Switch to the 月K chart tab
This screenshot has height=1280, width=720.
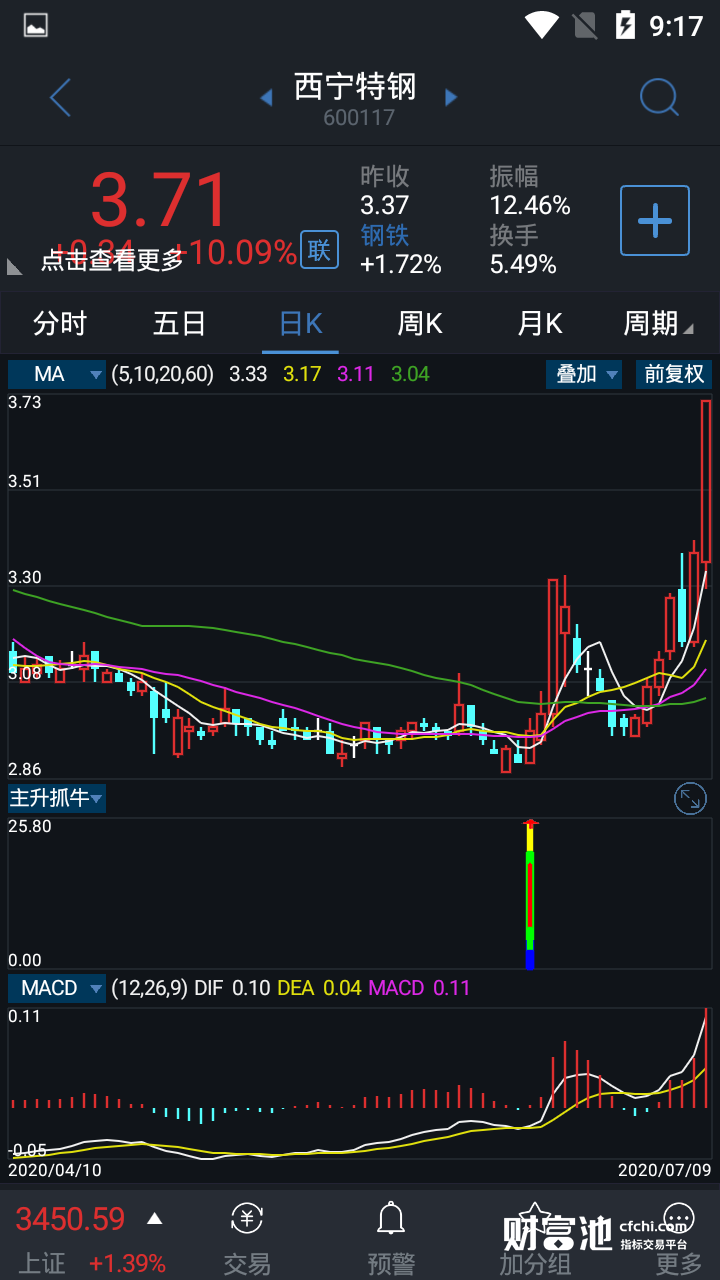click(540, 324)
